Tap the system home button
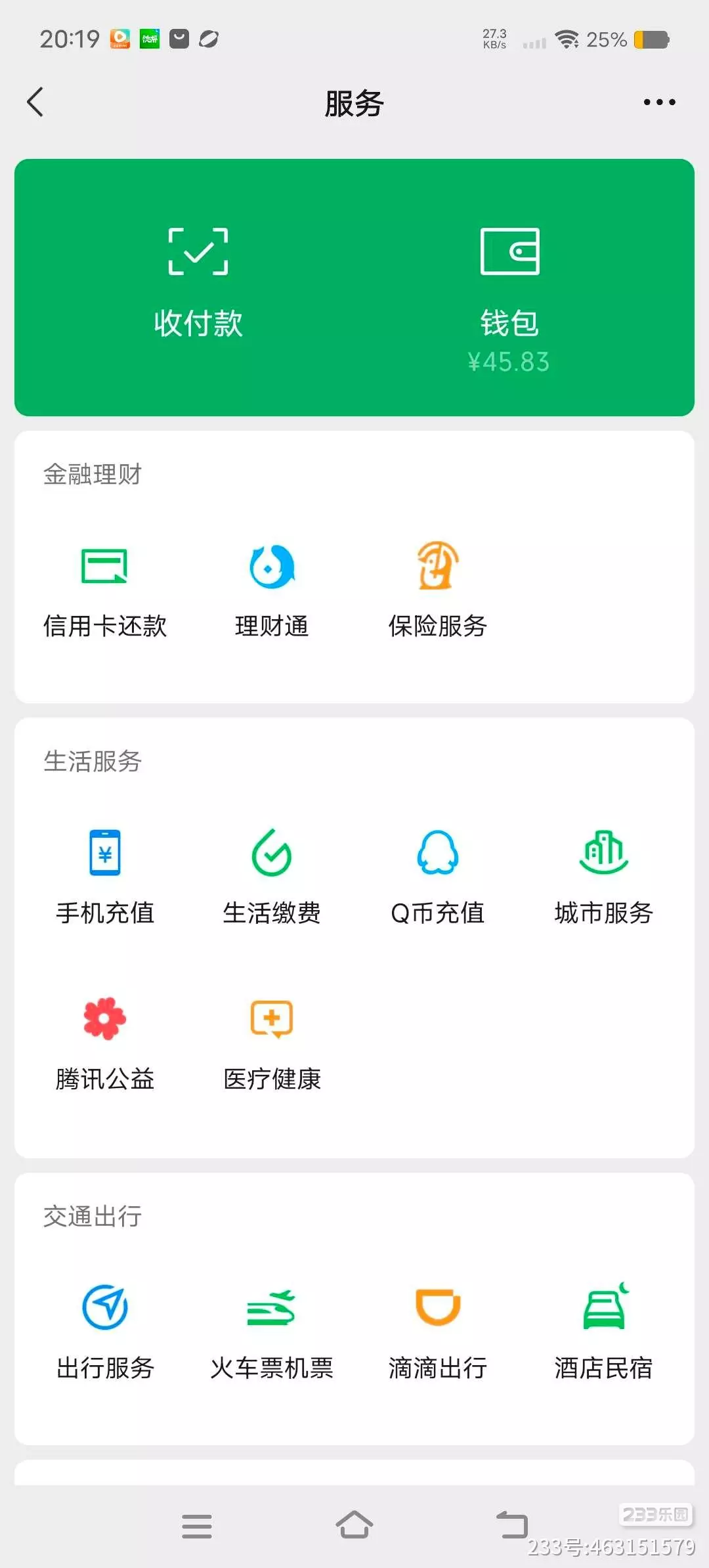Image resolution: width=709 pixels, height=1568 pixels. 354,1525
